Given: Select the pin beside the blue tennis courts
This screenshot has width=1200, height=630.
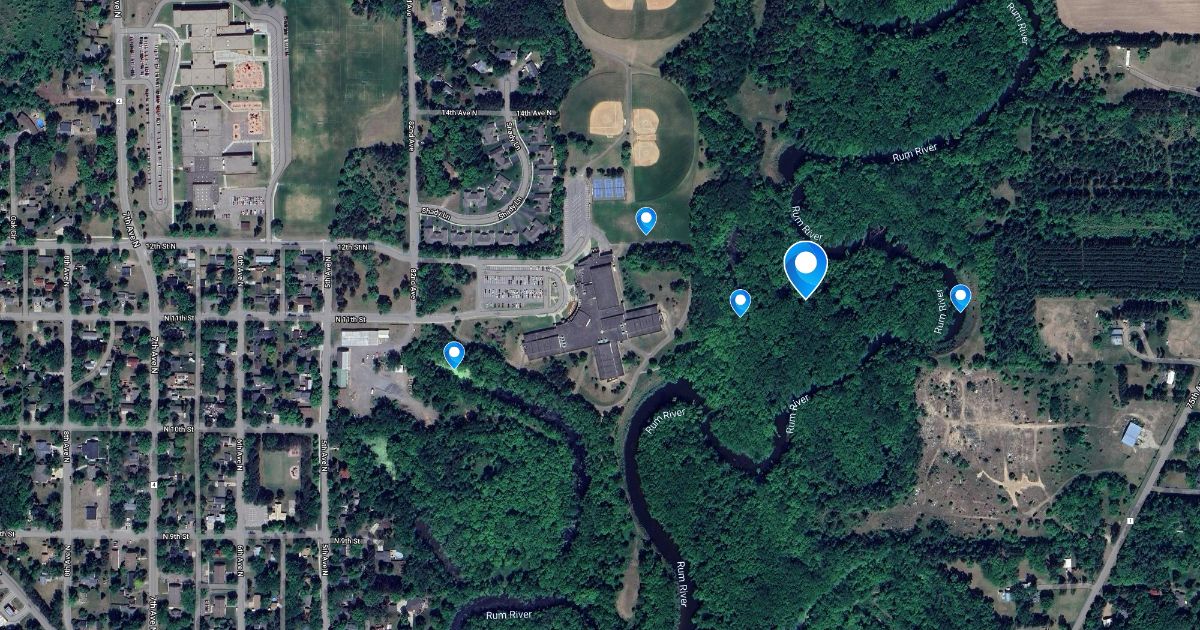Looking at the screenshot, I should (647, 219).
